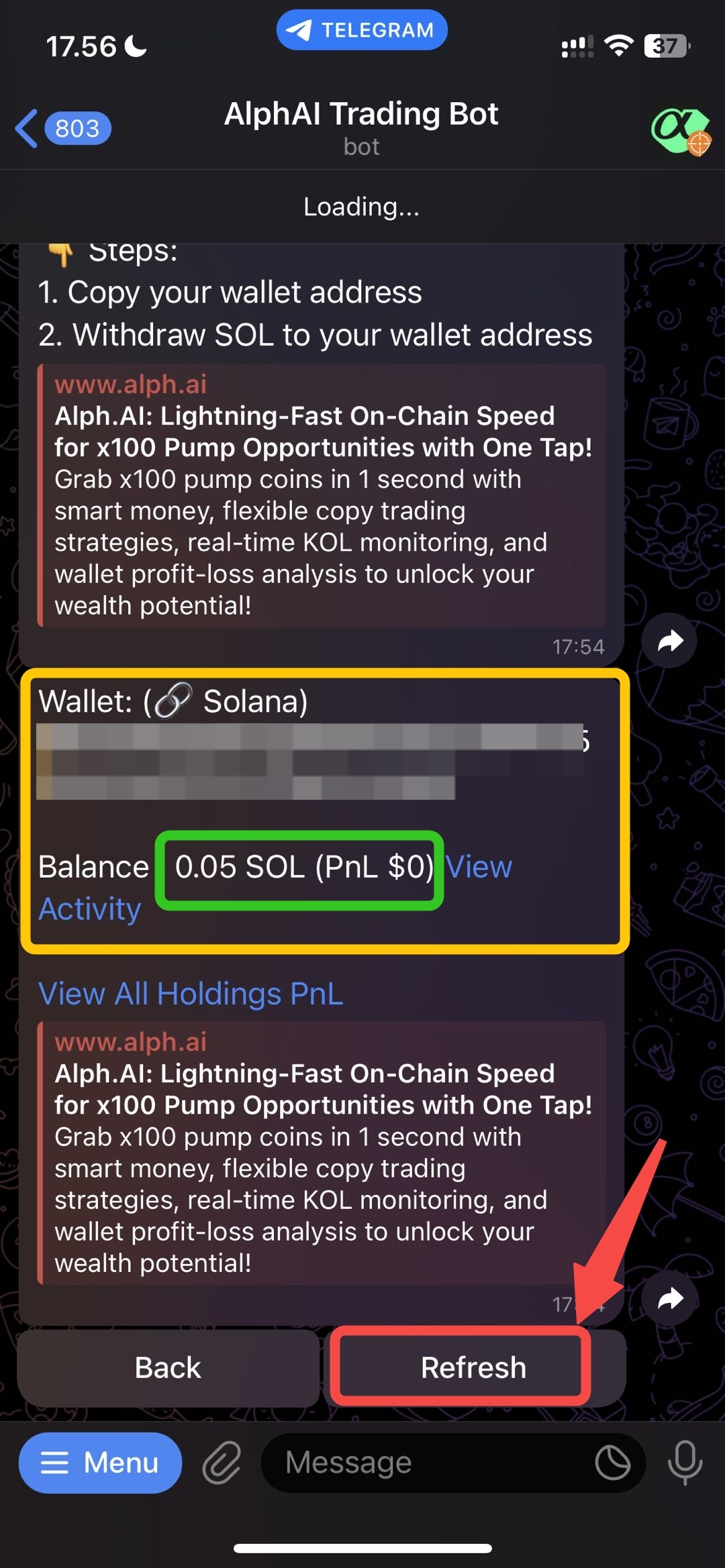Screen dimensions: 725x1568
Task: Open the AlphAI Trading Bot profile avatar
Action: coord(679,130)
